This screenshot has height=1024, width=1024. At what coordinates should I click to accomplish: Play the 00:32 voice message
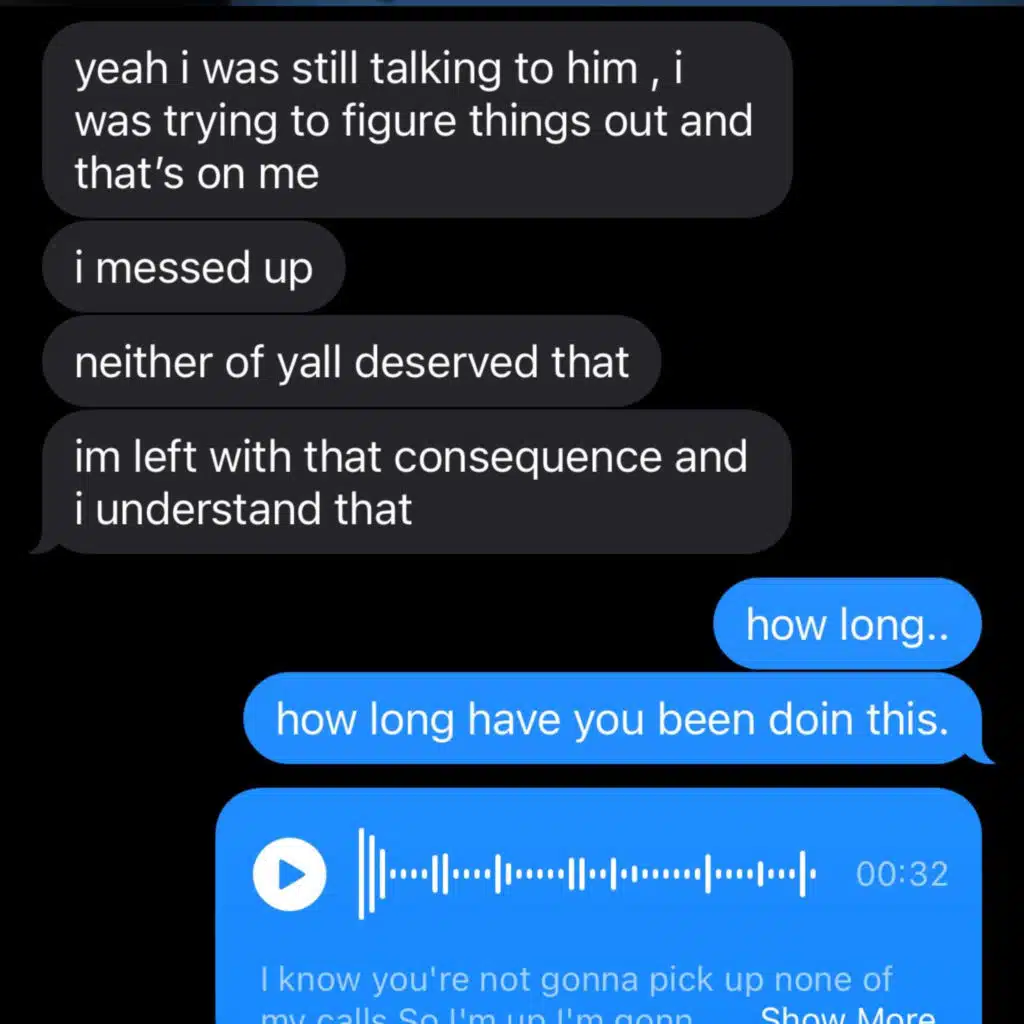point(289,874)
